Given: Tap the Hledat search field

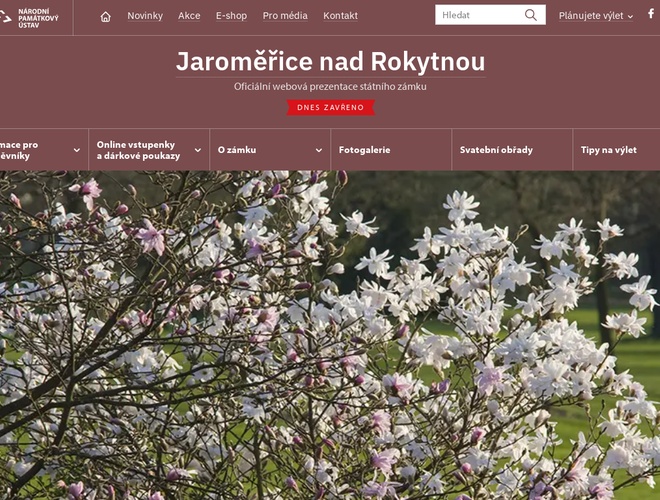Looking at the screenshot, I should (x=477, y=15).
